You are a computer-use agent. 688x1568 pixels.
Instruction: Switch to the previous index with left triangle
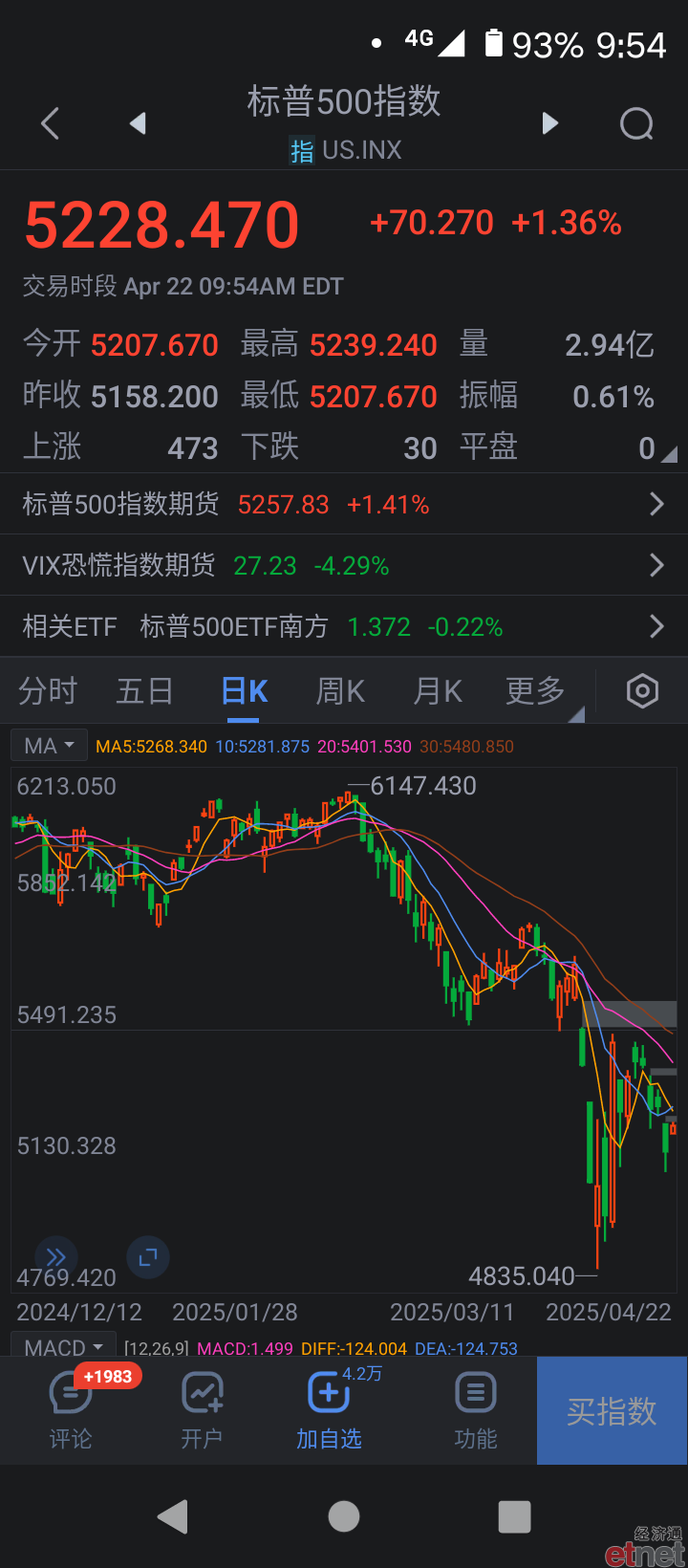pyautogui.click(x=139, y=123)
